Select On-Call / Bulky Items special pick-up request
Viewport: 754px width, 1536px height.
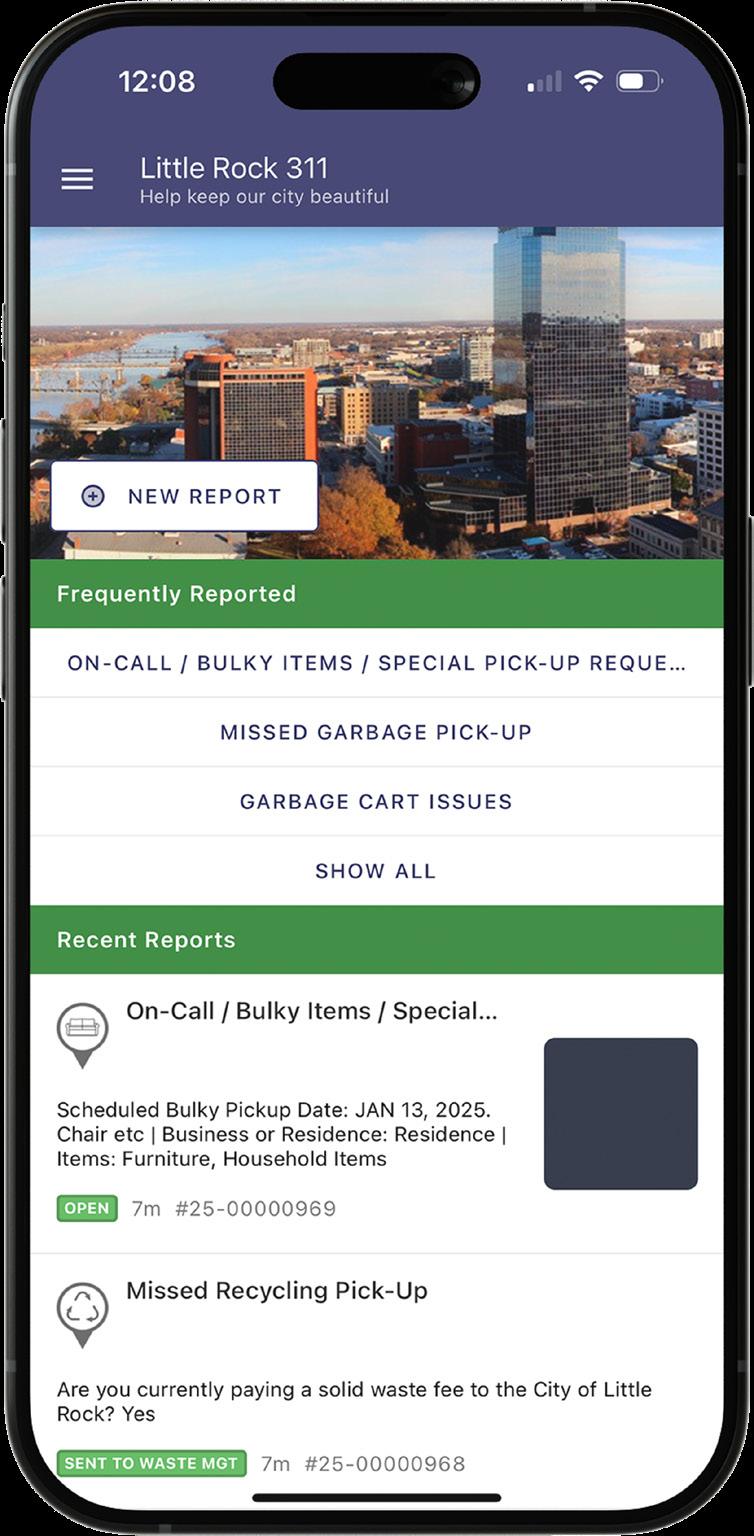[376, 663]
